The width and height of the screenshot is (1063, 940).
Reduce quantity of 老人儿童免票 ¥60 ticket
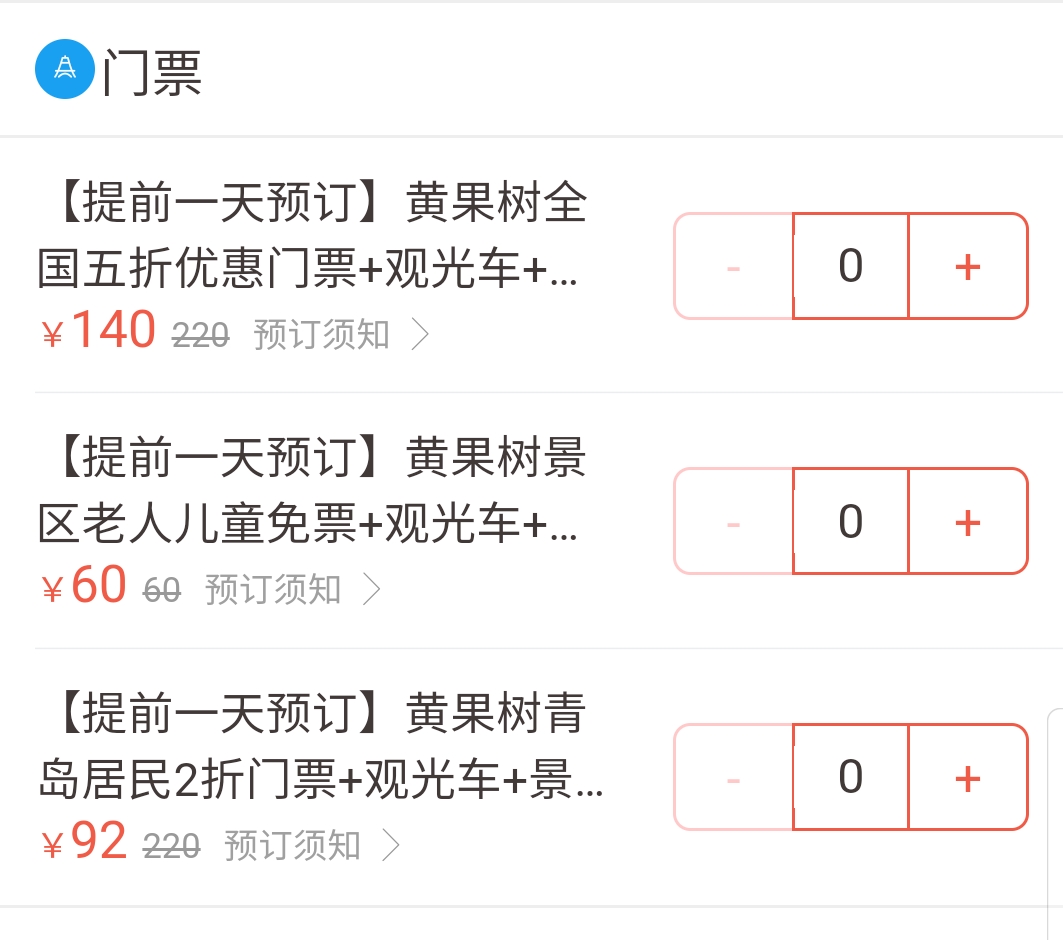(x=733, y=522)
